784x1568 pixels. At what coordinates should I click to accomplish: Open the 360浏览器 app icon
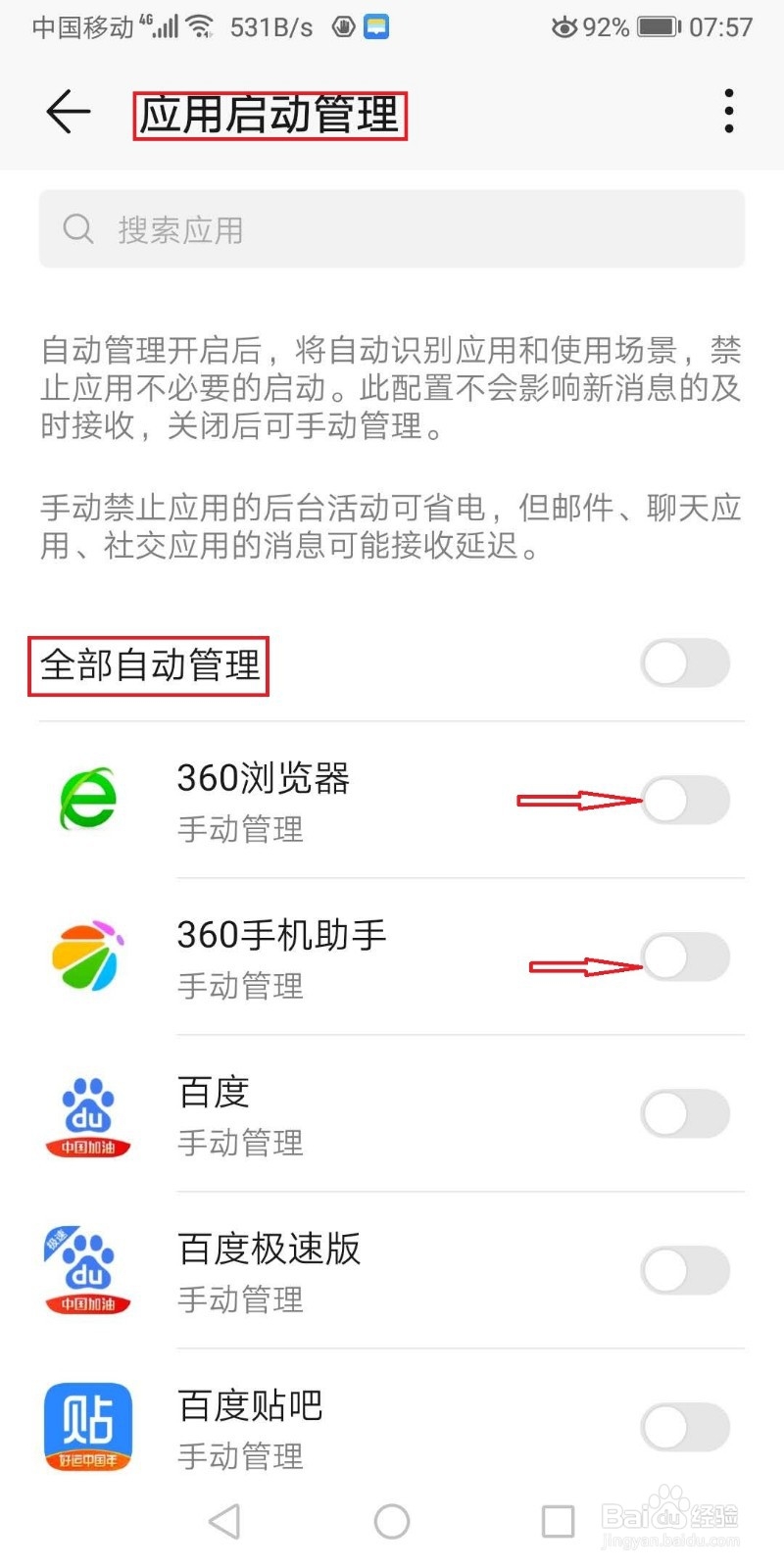click(87, 801)
